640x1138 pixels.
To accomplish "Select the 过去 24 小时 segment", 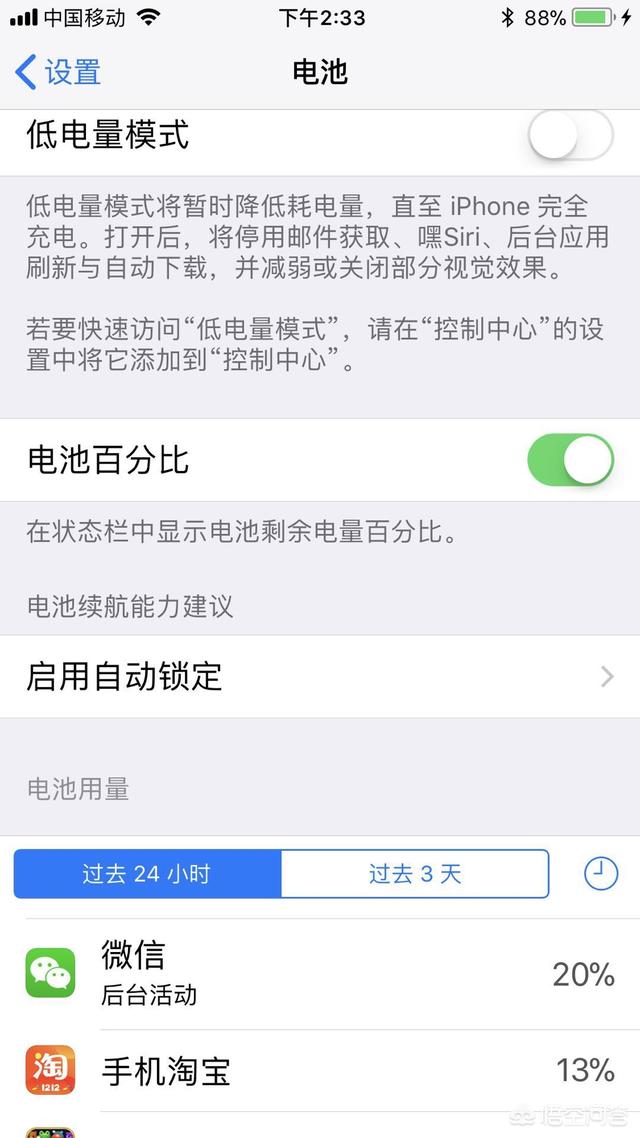I will coord(147,874).
